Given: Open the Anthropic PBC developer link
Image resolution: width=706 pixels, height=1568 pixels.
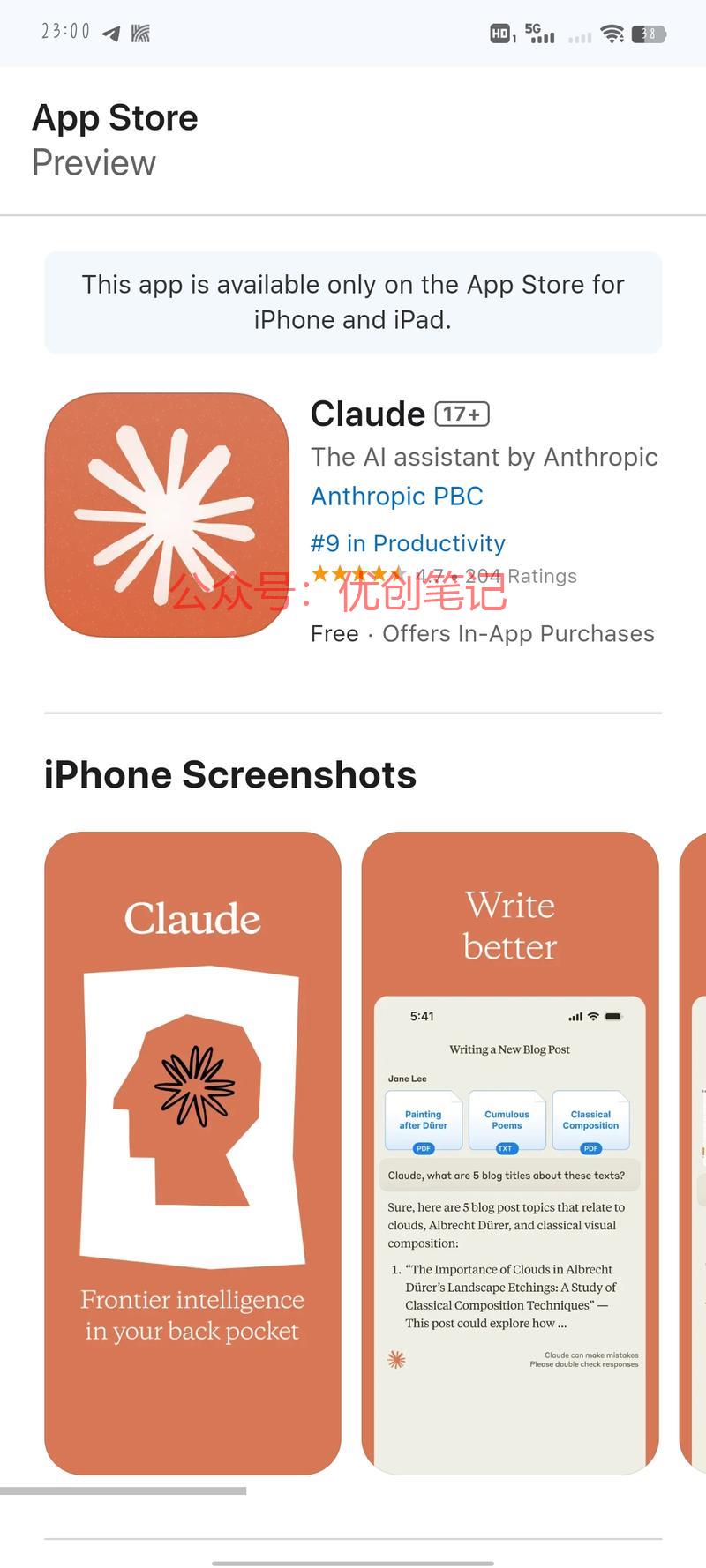Looking at the screenshot, I should 396,497.
